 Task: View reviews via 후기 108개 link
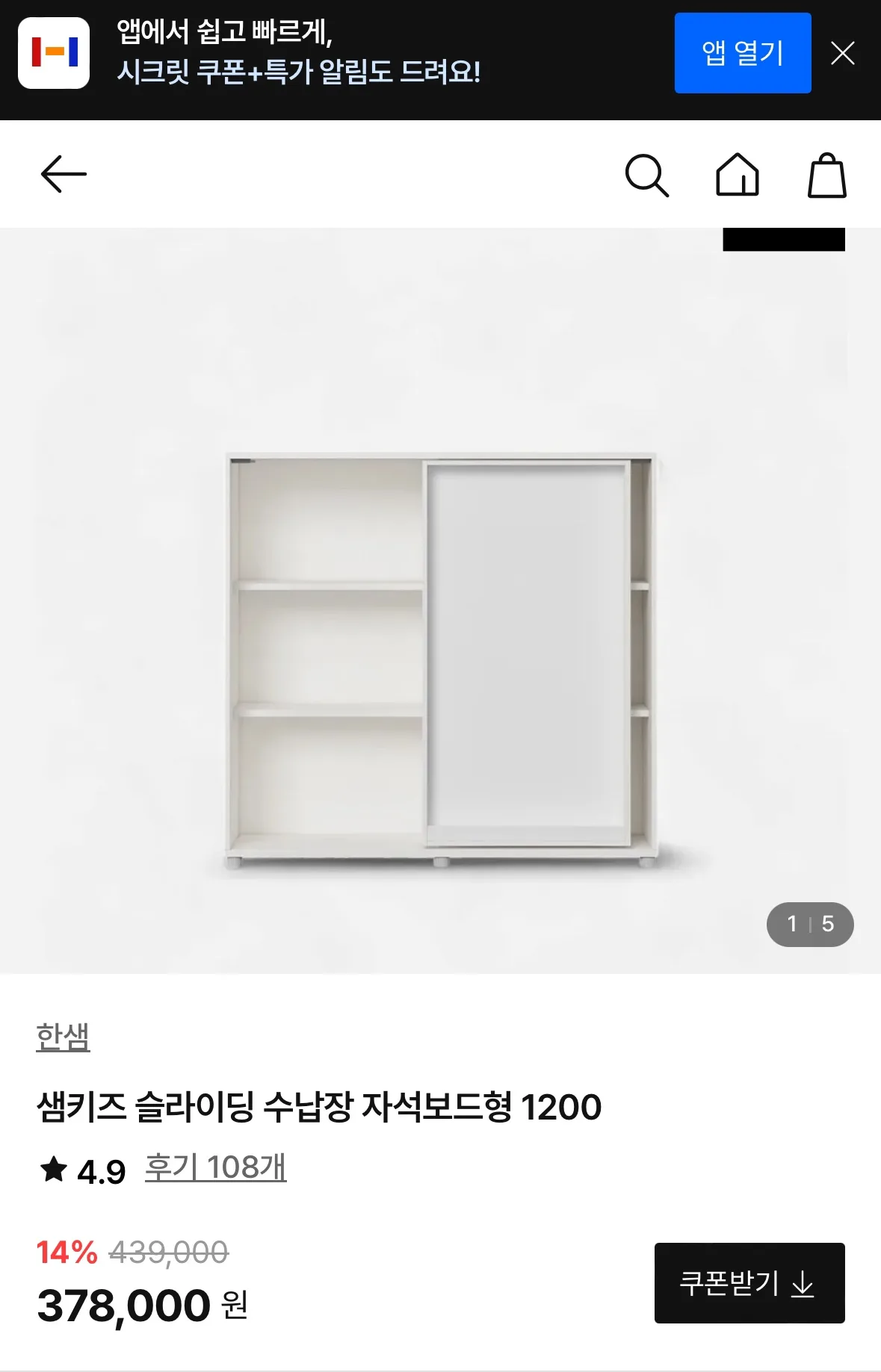pyautogui.click(x=217, y=1168)
